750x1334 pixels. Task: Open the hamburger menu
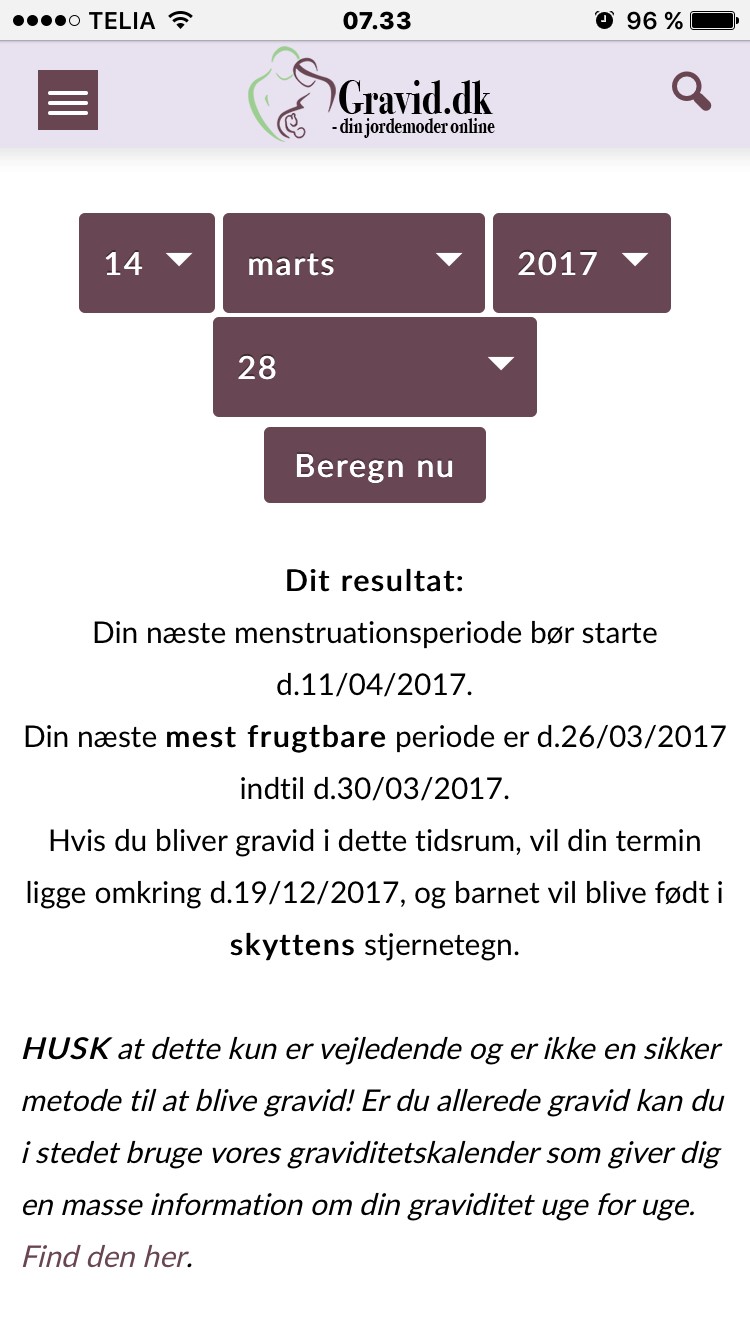click(68, 100)
